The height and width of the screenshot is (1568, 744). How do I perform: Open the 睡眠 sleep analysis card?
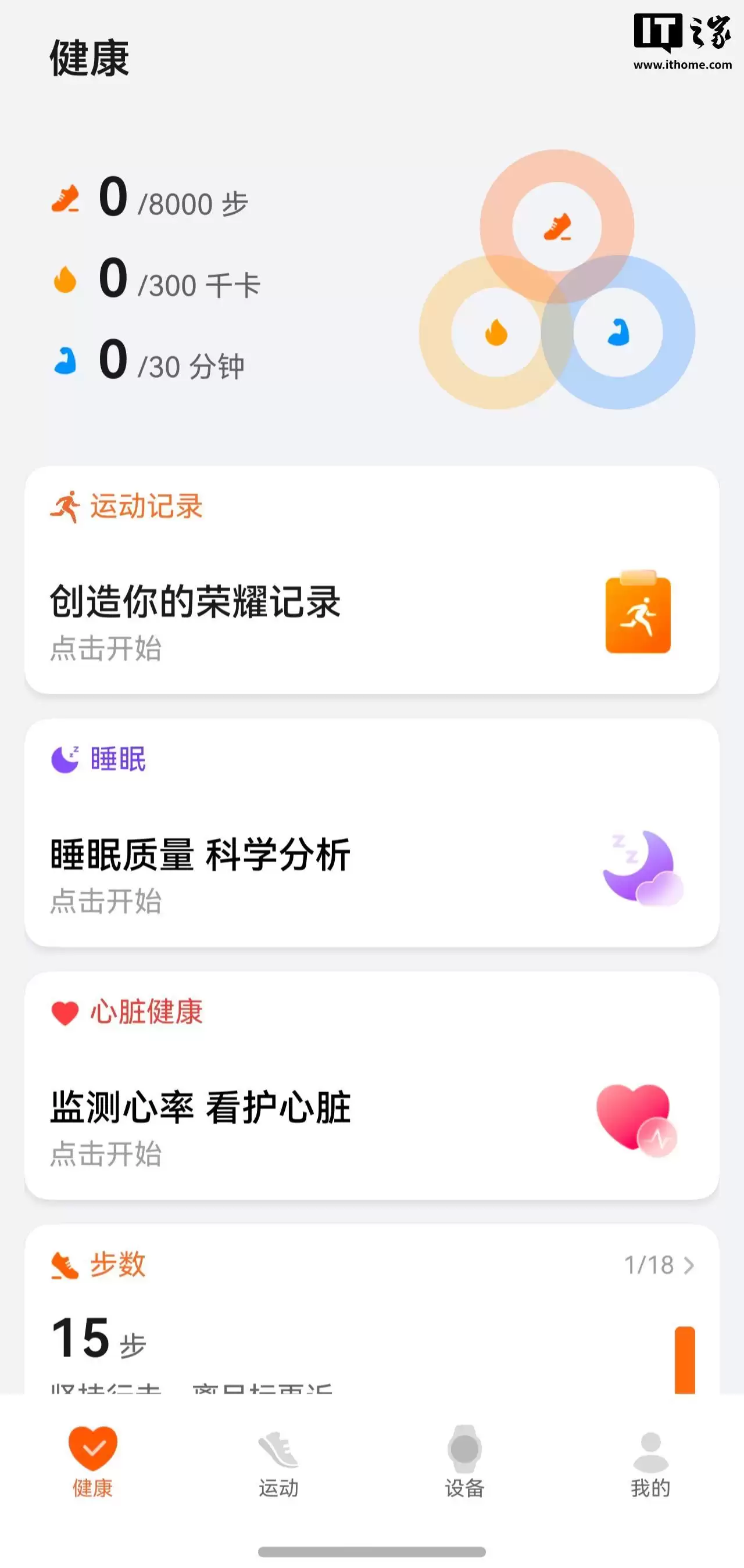[371, 833]
